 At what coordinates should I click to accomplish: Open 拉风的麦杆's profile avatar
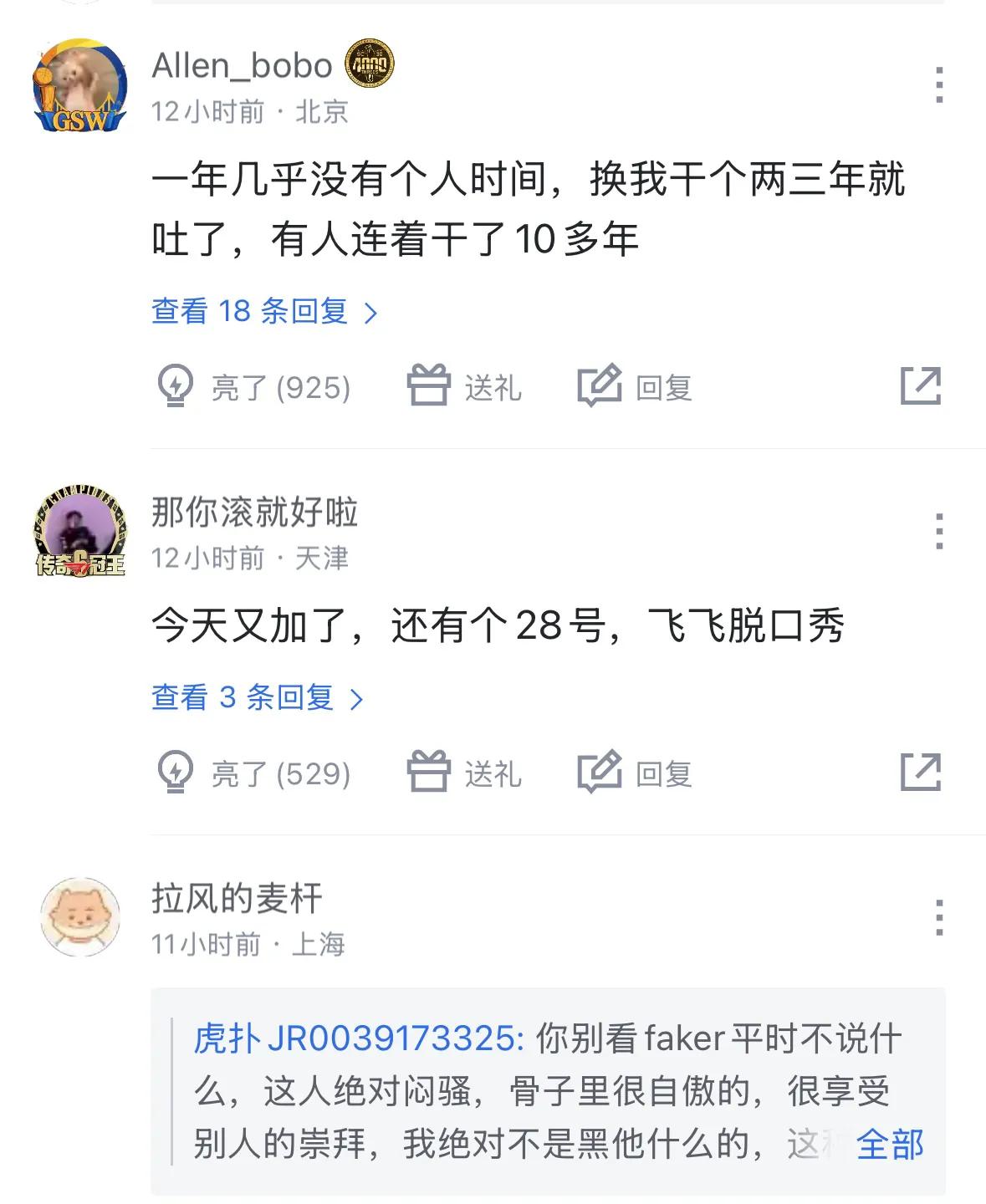(x=79, y=917)
